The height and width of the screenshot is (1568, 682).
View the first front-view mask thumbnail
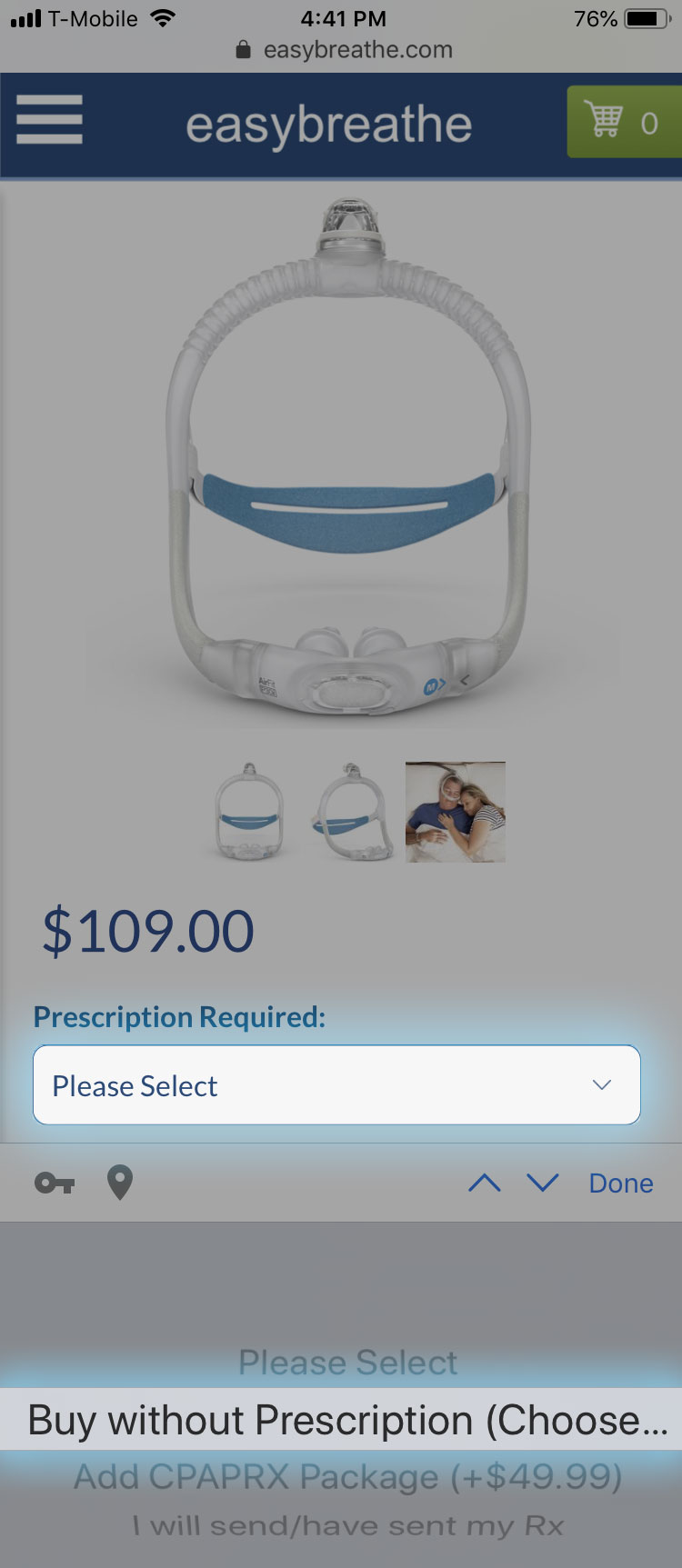248,812
